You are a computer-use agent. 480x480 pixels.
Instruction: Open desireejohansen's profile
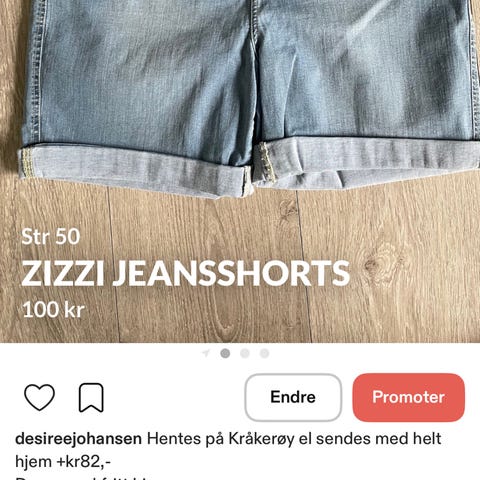79,439
